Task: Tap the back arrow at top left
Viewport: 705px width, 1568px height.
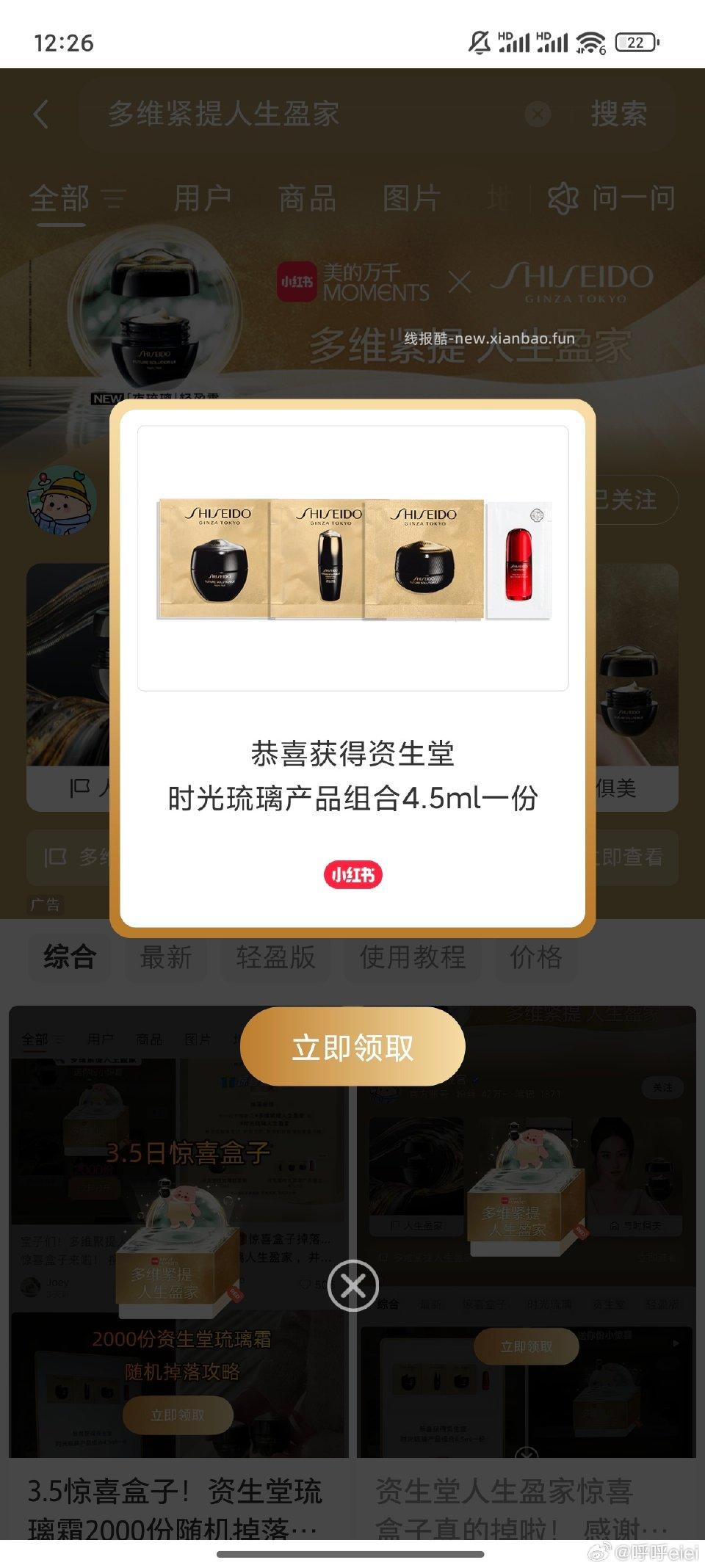Action: click(x=42, y=114)
